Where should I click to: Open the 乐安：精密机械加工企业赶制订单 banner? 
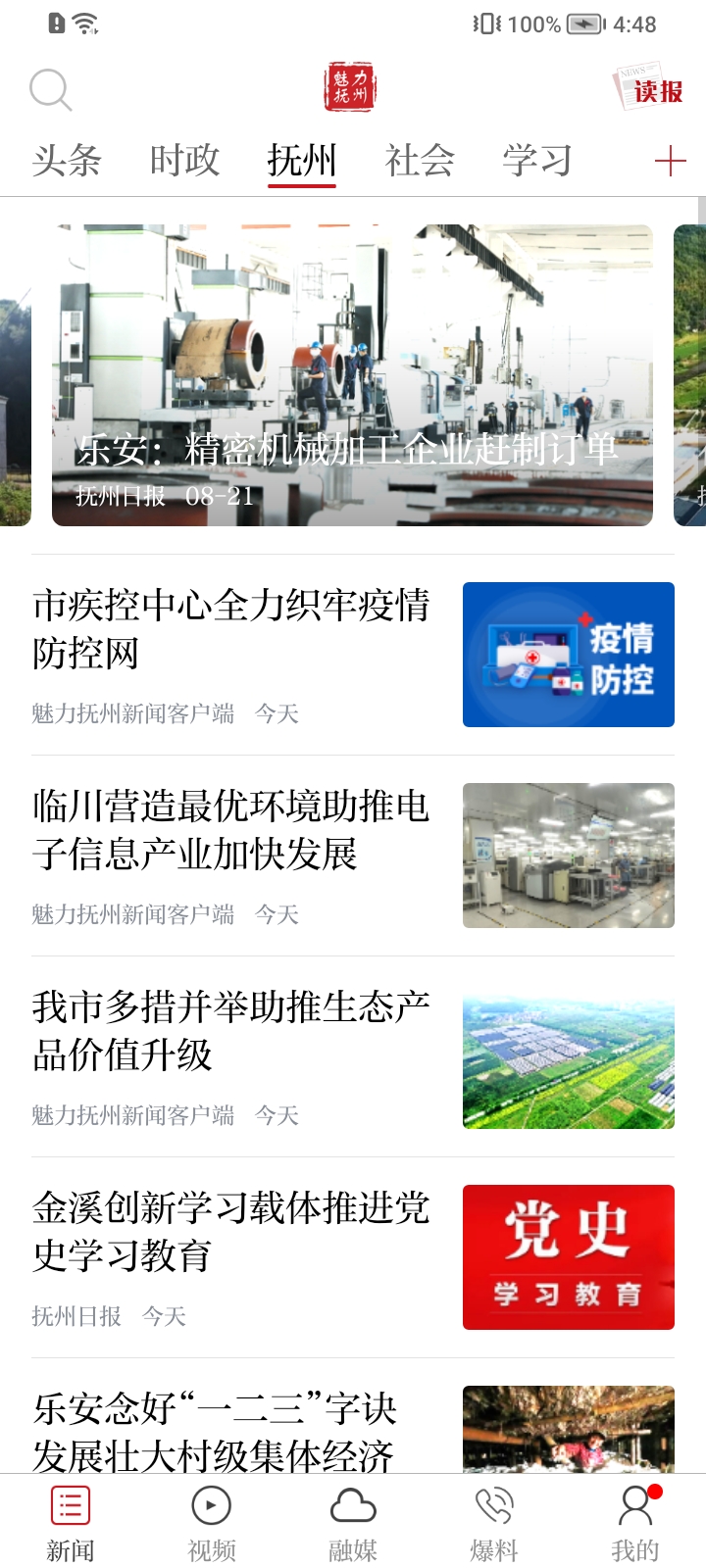(352, 375)
